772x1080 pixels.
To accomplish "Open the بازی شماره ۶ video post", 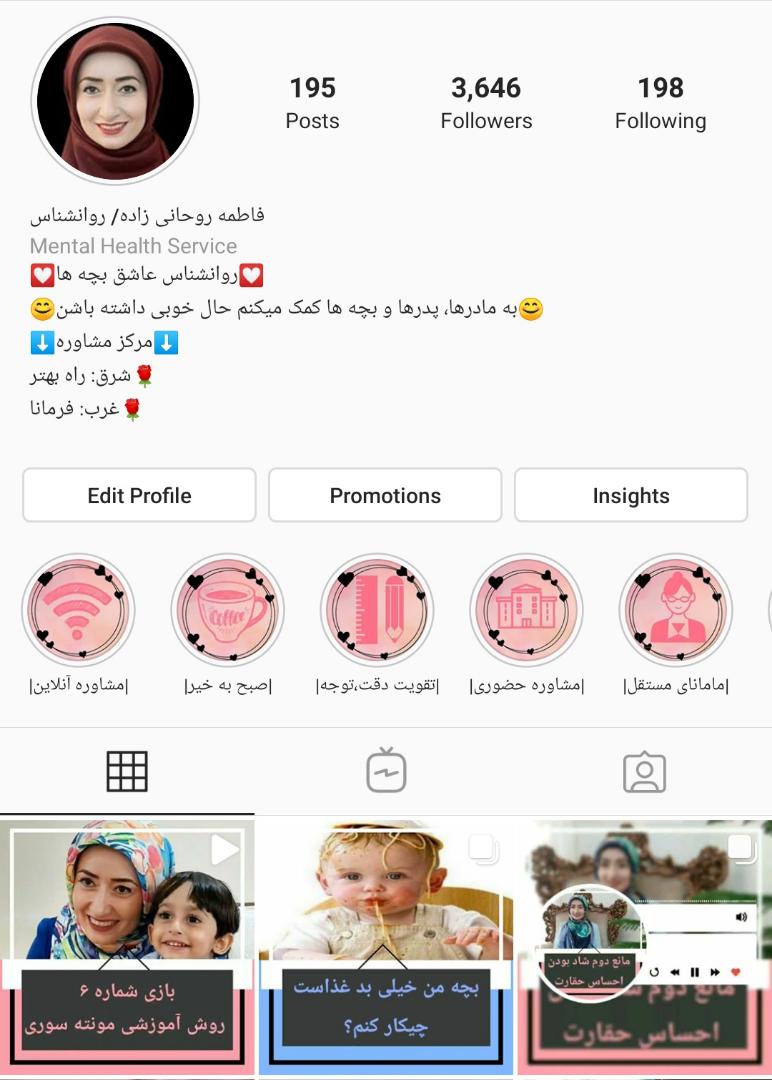I will point(127,945).
